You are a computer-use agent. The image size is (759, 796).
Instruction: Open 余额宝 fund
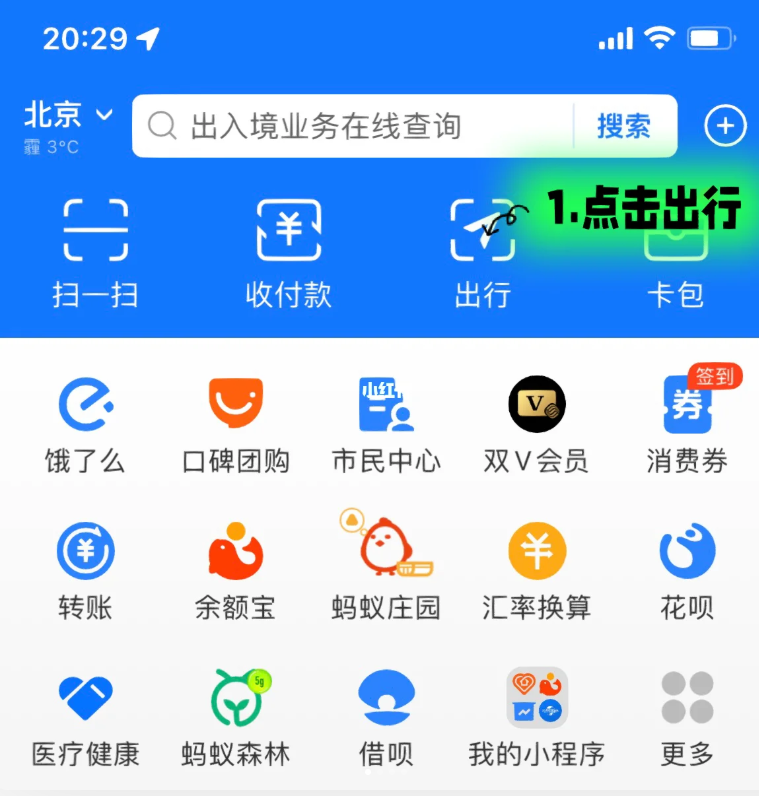pyautogui.click(x=235, y=570)
